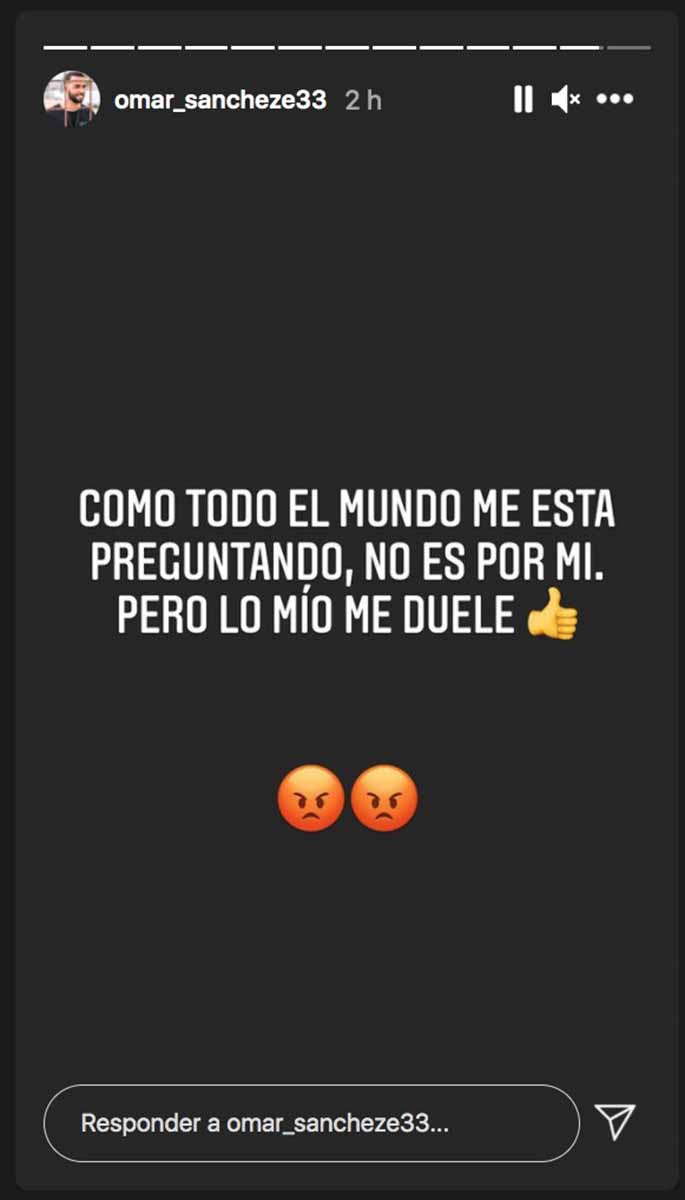
Task: Tap the omar_sancheze33 username
Action: tap(220, 100)
